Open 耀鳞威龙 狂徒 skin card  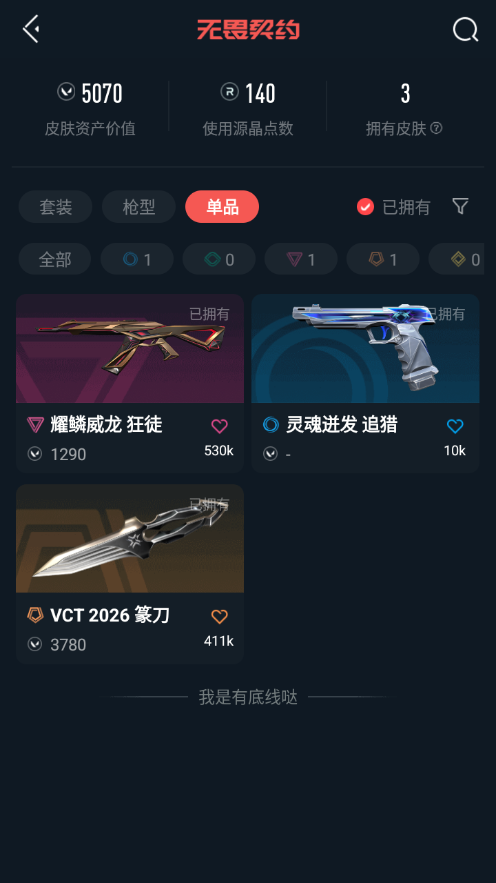pos(130,383)
